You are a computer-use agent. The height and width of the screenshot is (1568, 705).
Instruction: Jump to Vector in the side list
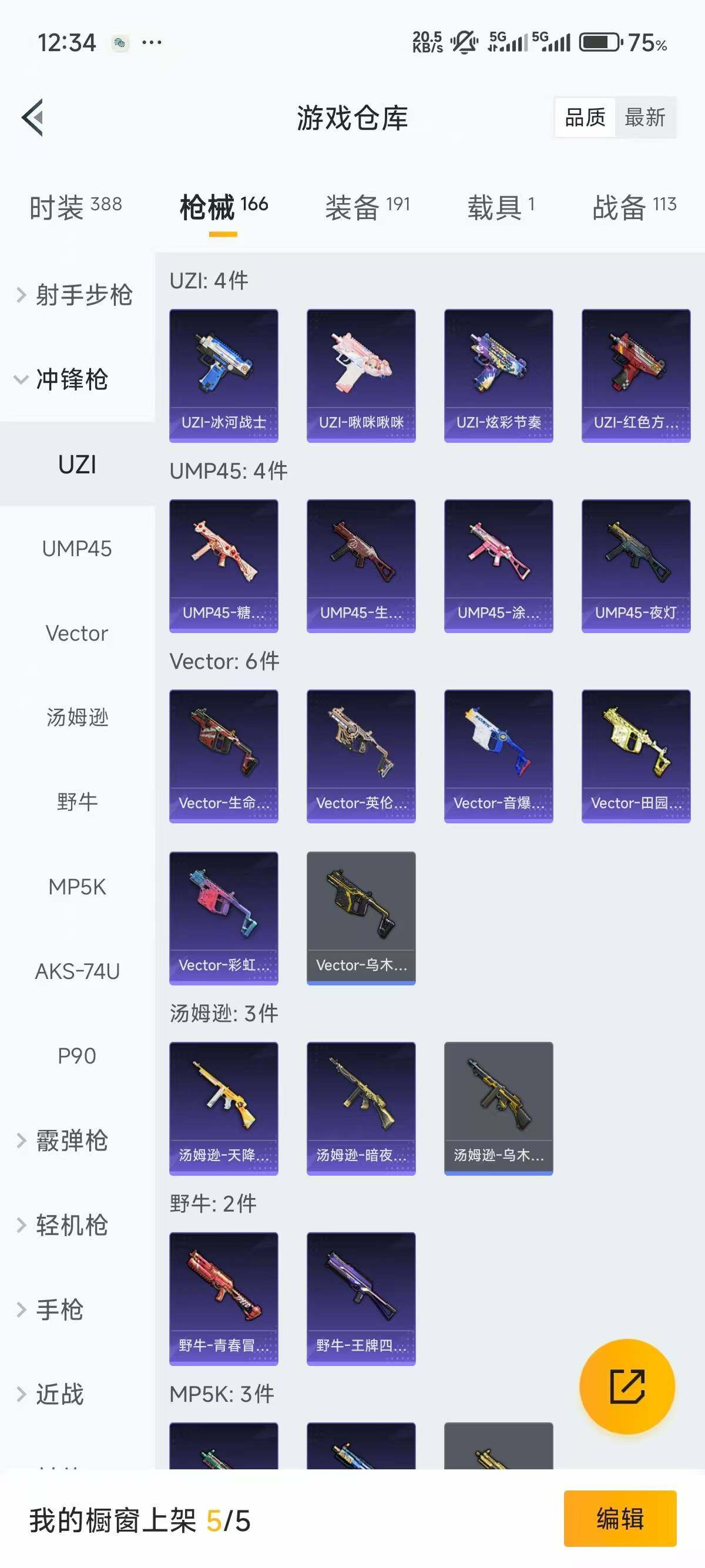point(77,633)
